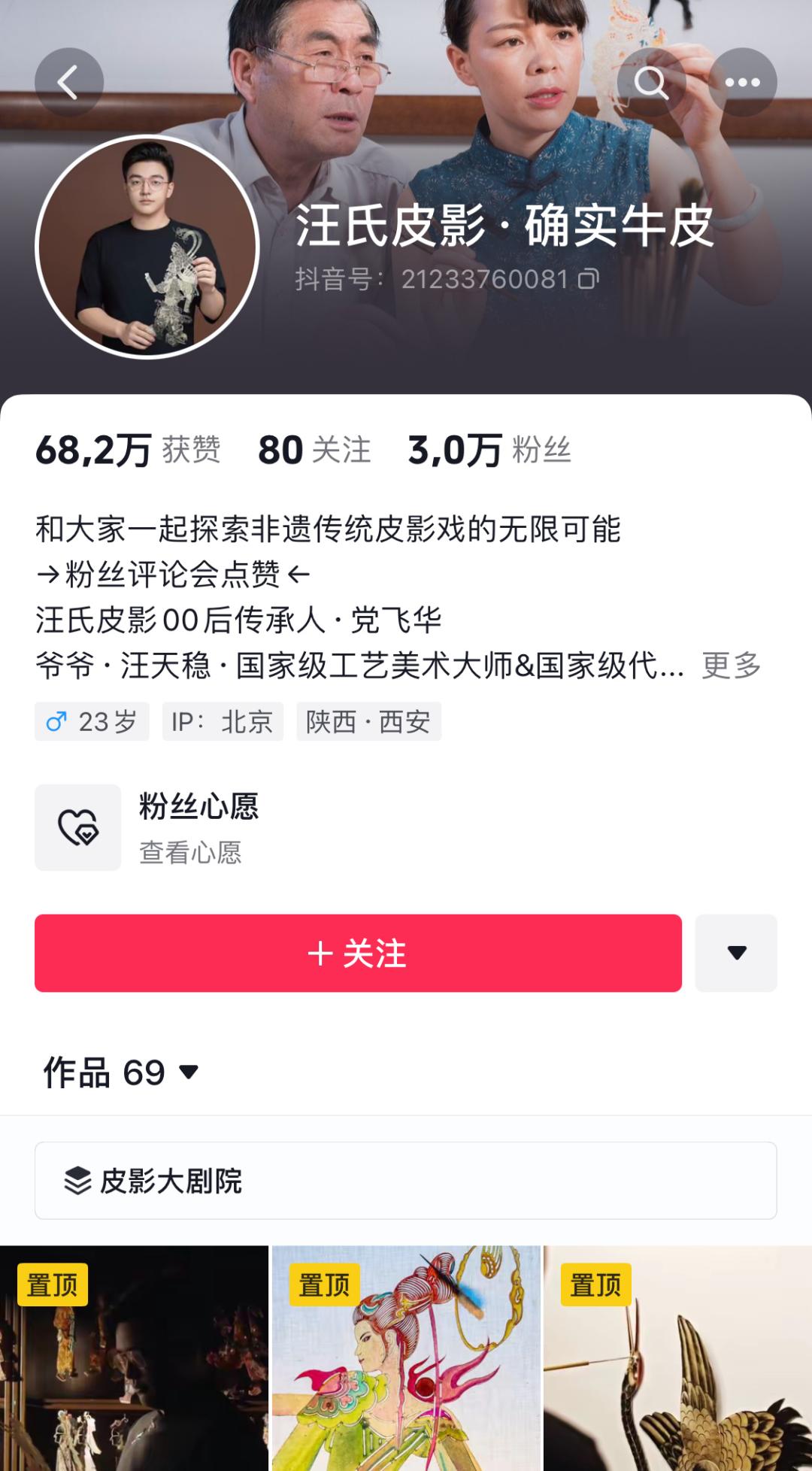
Task: Open the three-dot overflow menu
Action: click(x=742, y=82)
